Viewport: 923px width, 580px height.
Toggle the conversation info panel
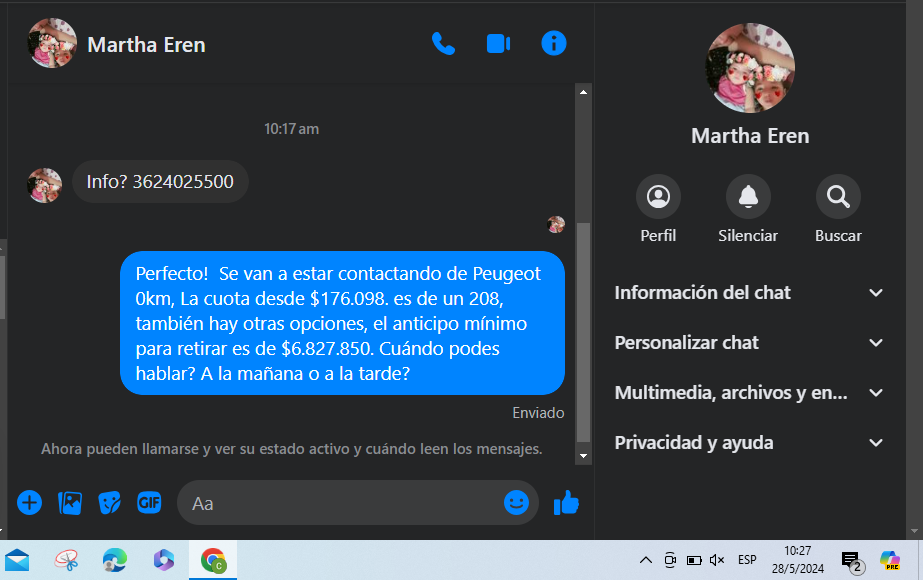tap(553, 43)
